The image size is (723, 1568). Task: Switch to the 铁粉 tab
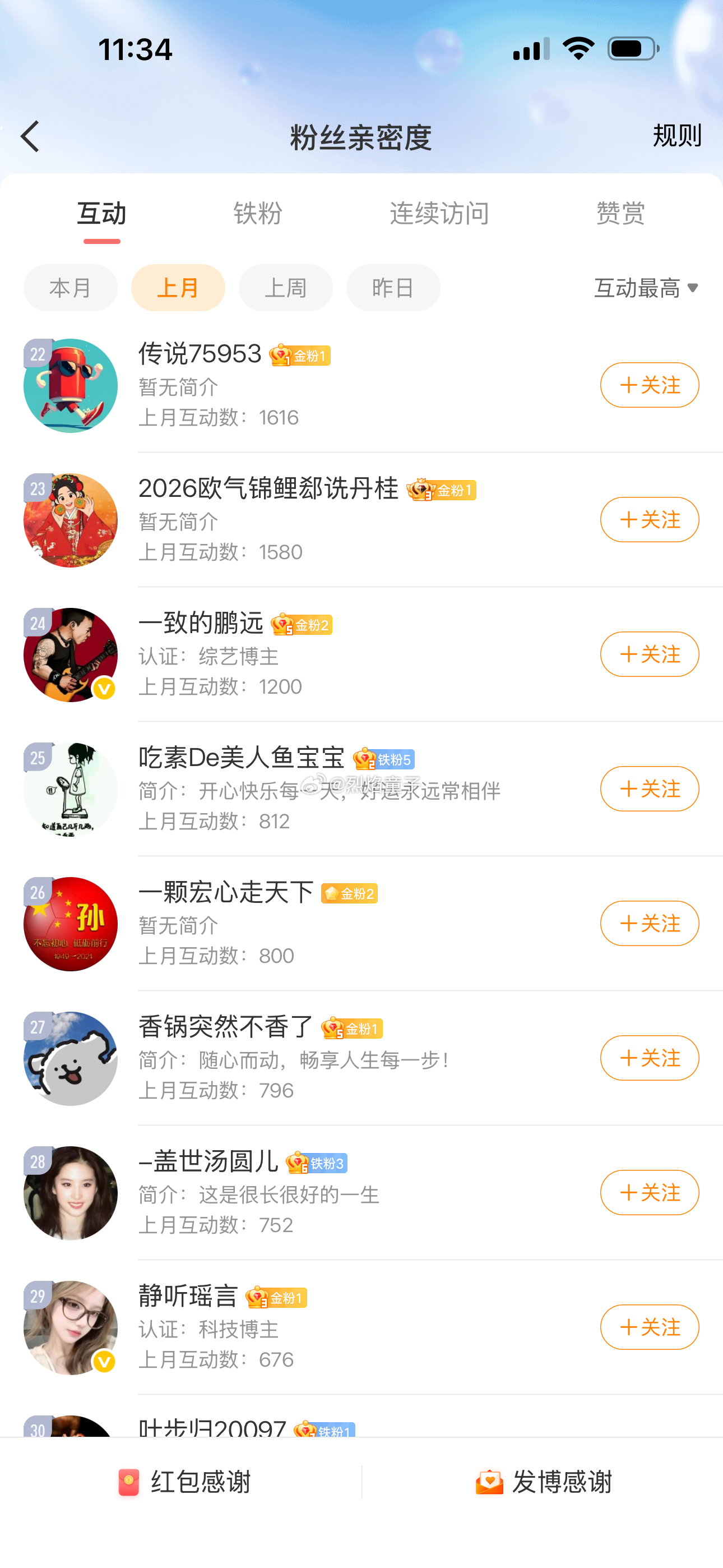tap(257, 214)
